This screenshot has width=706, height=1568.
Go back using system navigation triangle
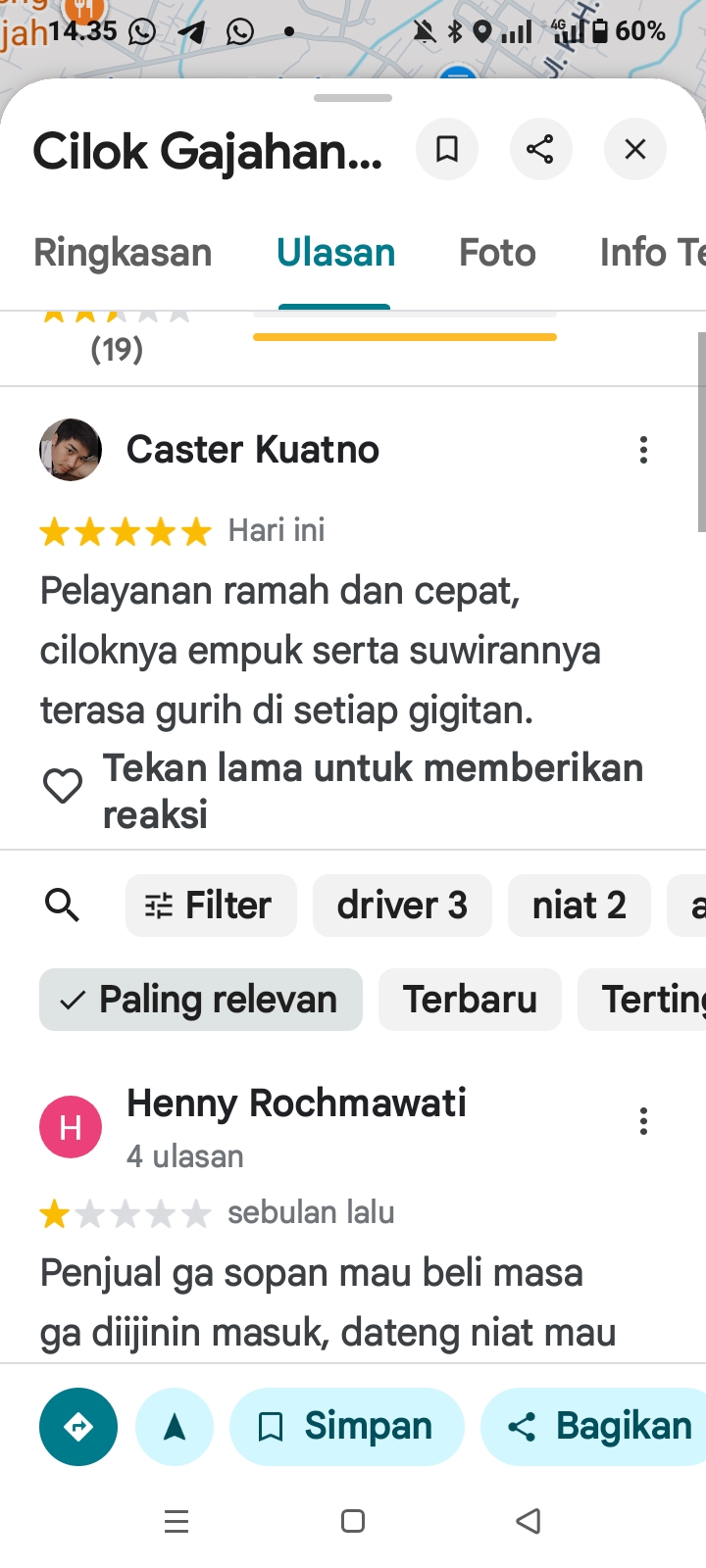(529, 1521)
